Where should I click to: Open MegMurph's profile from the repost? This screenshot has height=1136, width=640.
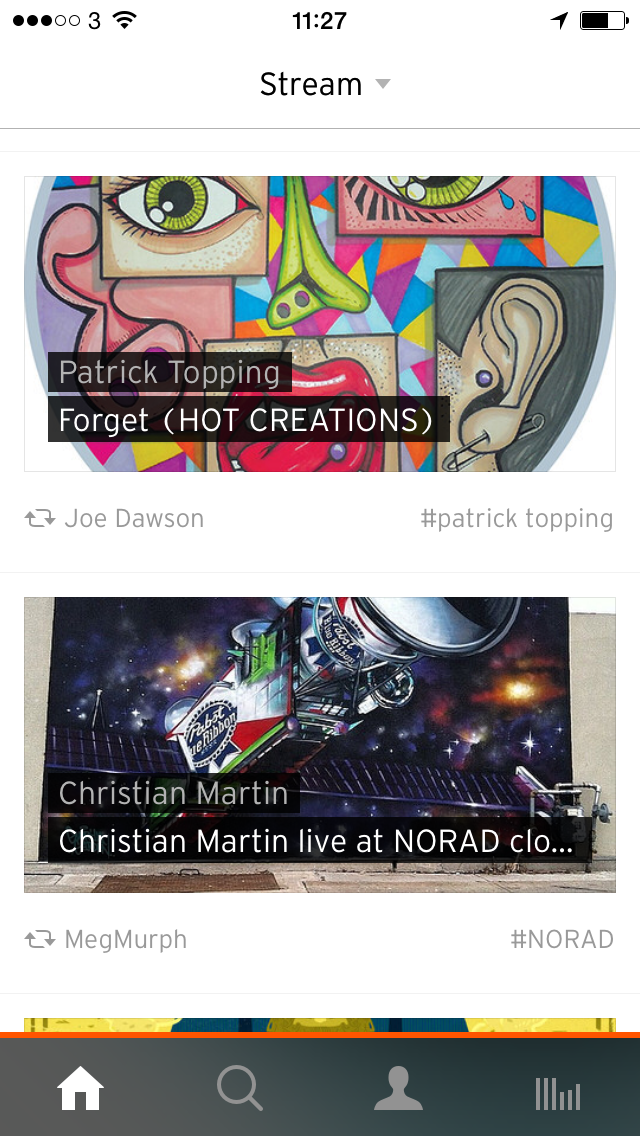click(125, 940)
